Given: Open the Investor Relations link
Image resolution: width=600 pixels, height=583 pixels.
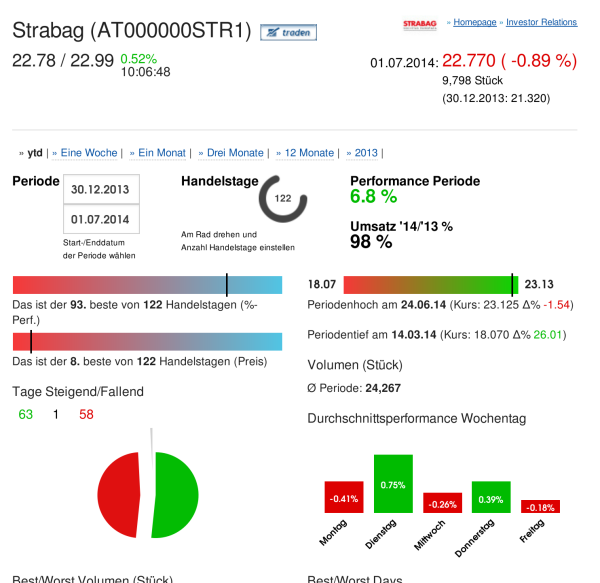Looking at the screenshot, I should pyautogui.click(x=541, y=22).
